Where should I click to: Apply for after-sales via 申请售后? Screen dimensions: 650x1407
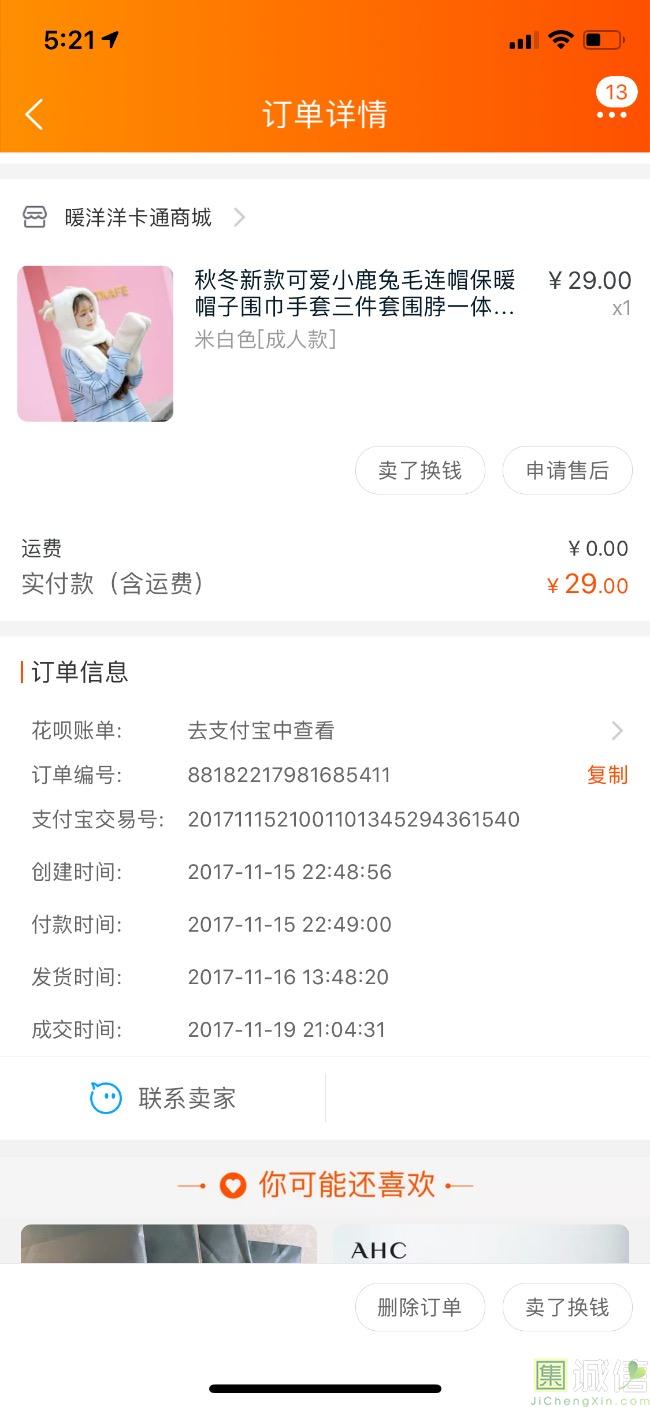(x=567, y=470)
